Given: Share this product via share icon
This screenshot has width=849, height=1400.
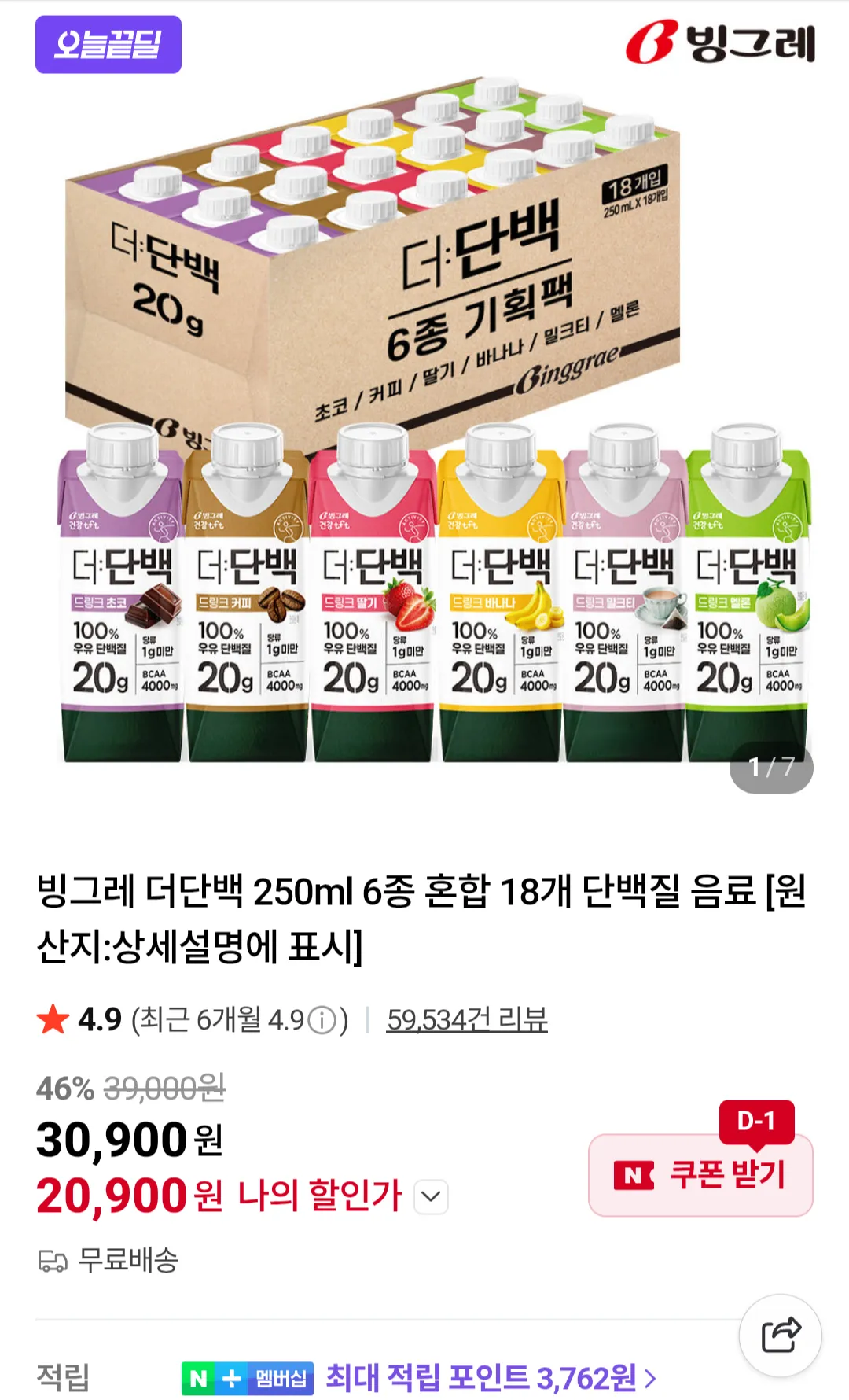Looking at the screenshot, I should (781, 1335).
